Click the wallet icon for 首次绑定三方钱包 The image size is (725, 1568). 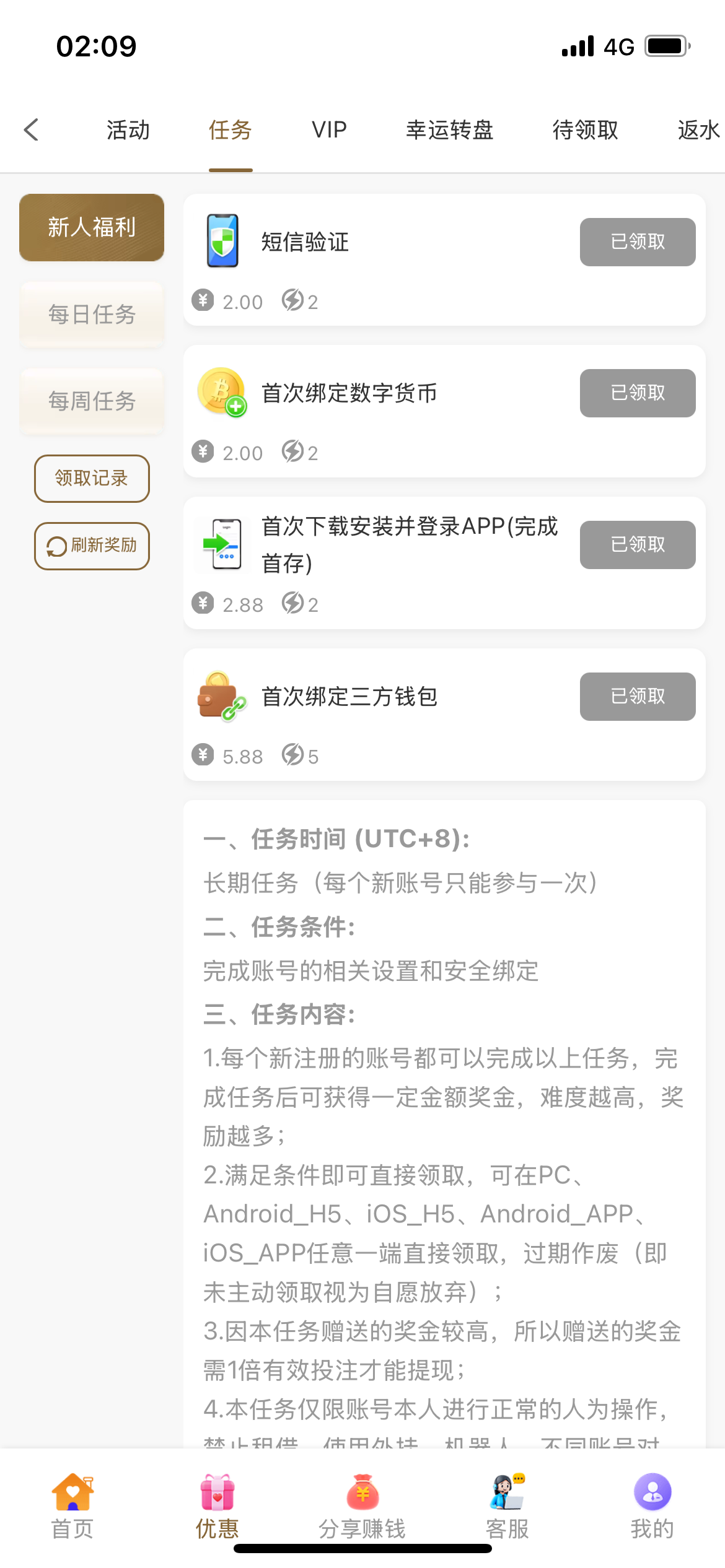[223, 696]
